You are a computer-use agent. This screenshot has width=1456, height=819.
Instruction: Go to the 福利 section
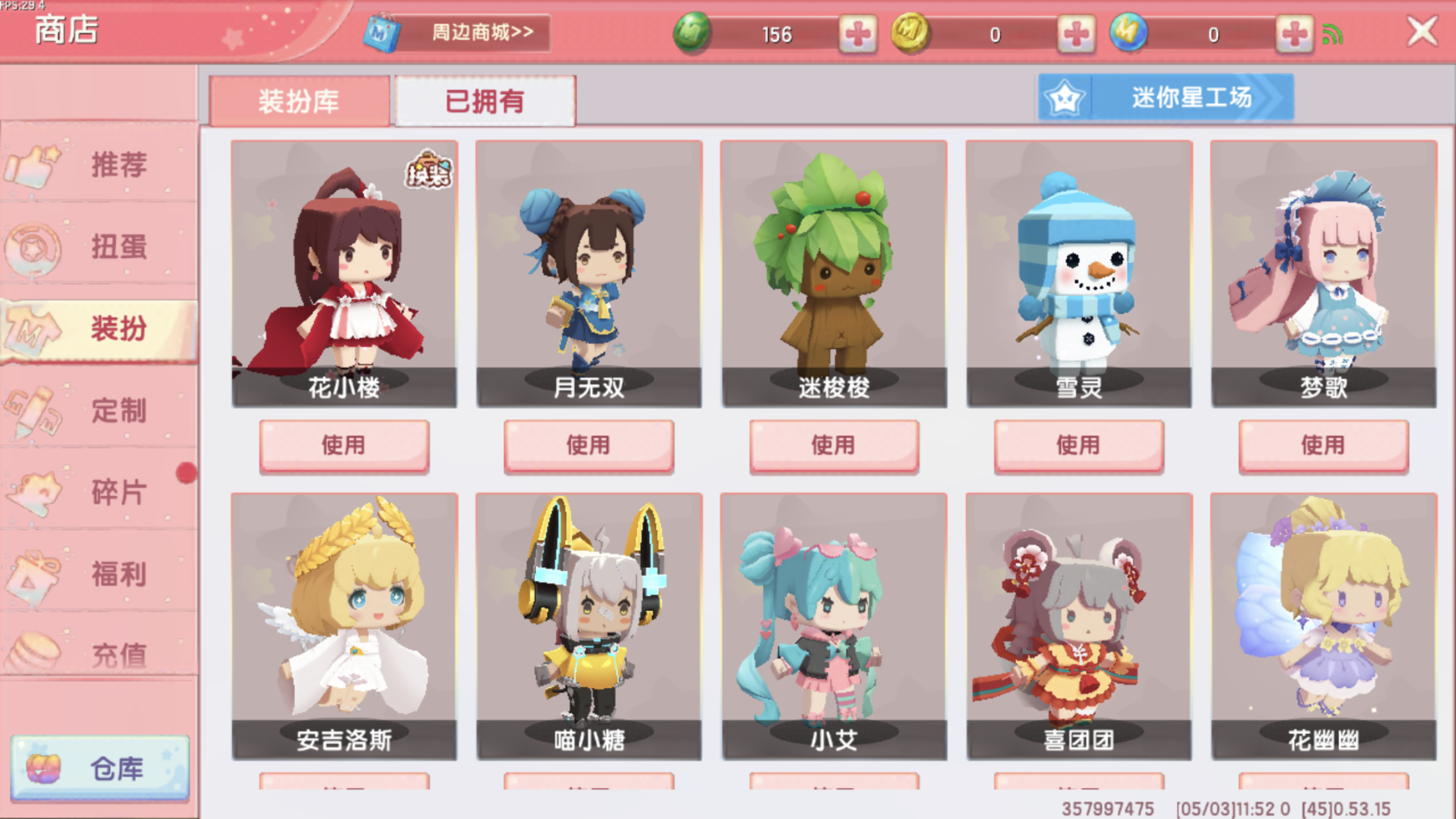(x=99, y=574)
